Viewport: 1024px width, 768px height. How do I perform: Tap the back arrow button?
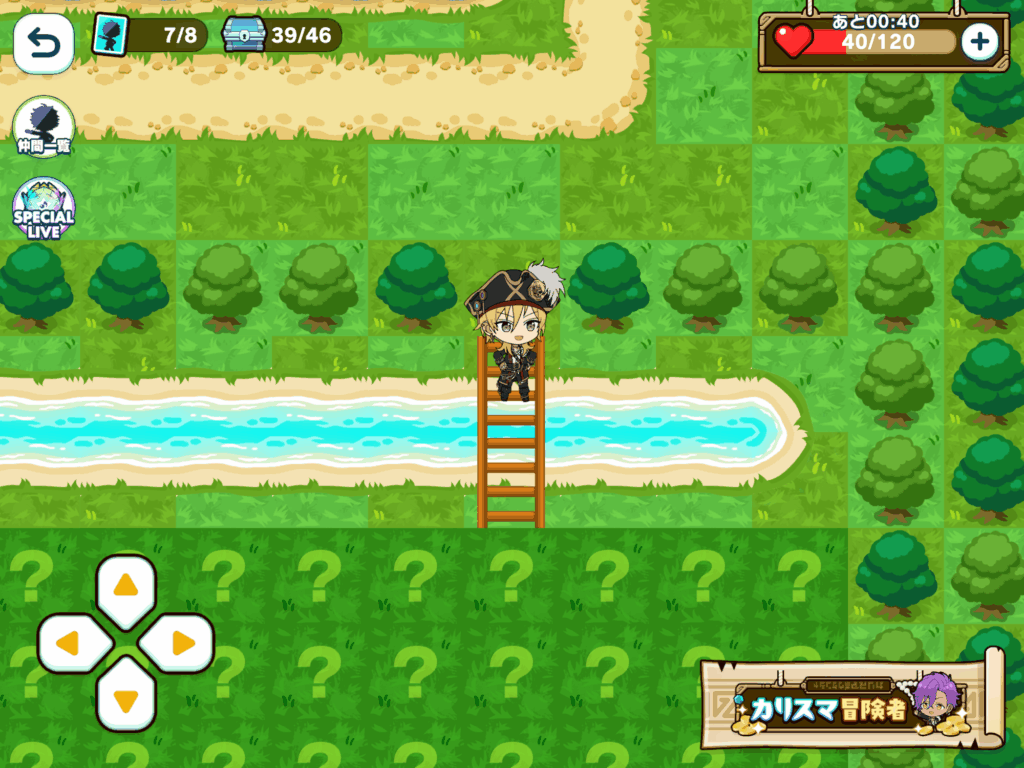tap(43, 44)
